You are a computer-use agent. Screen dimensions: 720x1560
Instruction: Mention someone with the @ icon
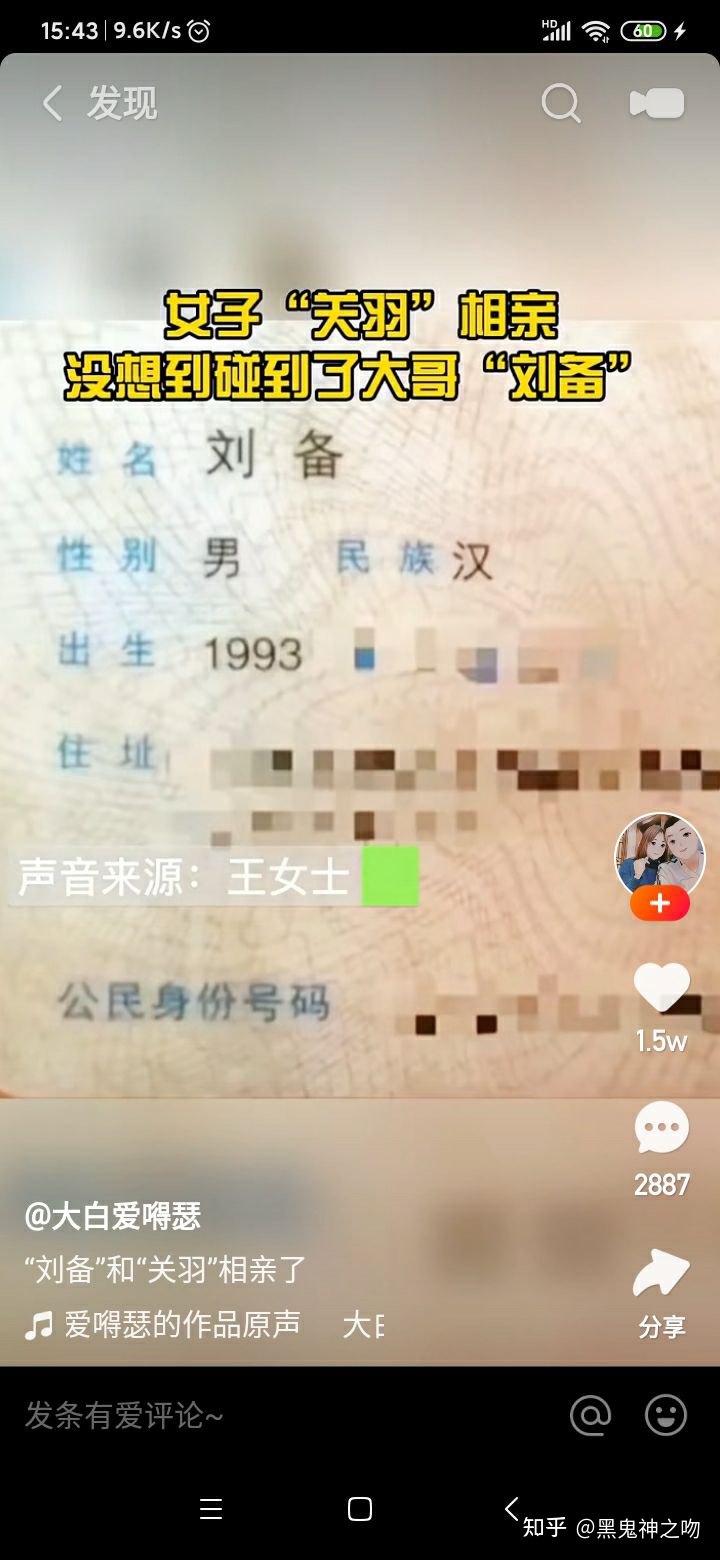(x=590, y=1415)
